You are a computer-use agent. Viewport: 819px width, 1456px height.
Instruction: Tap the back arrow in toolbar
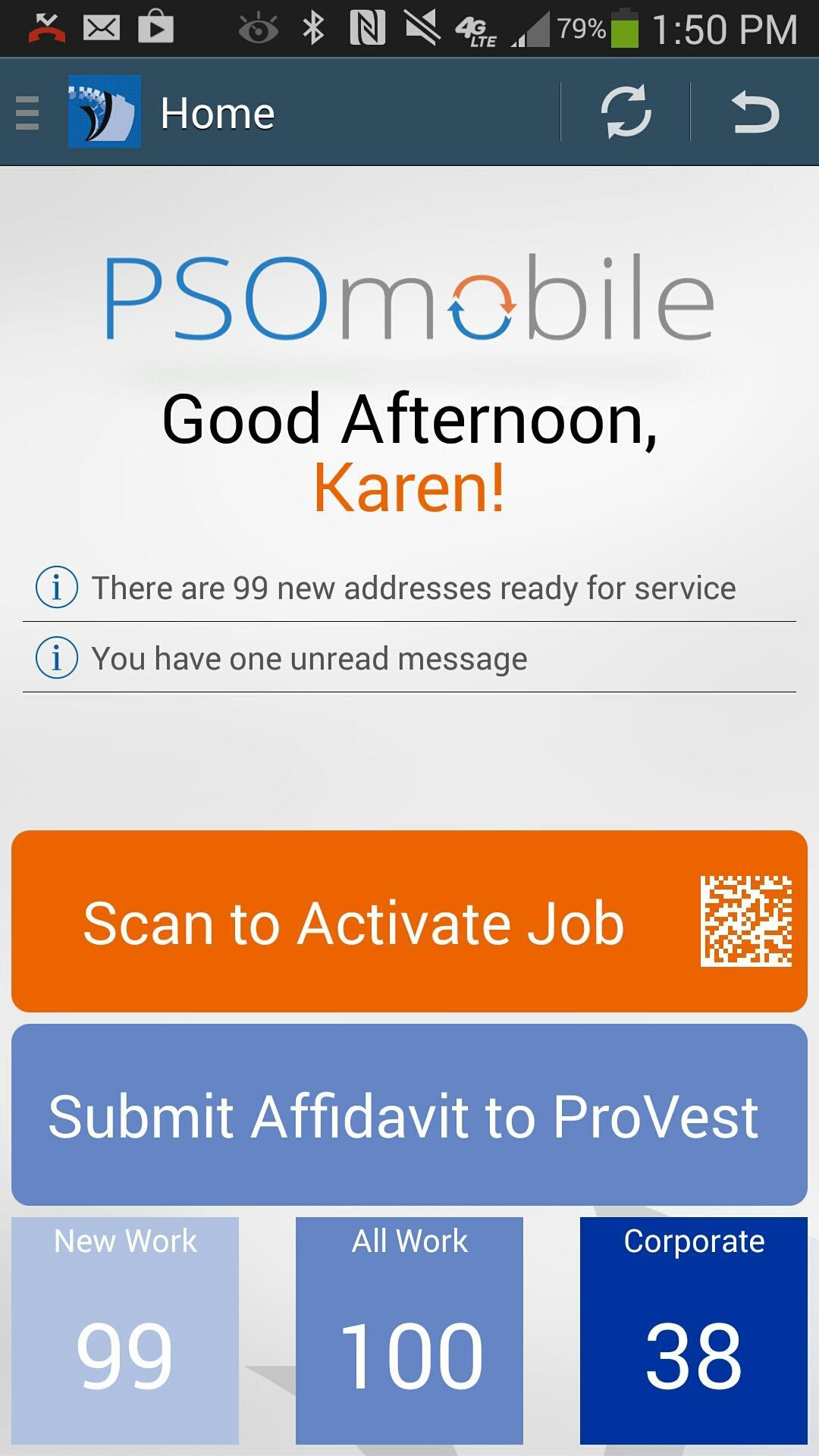755,112
